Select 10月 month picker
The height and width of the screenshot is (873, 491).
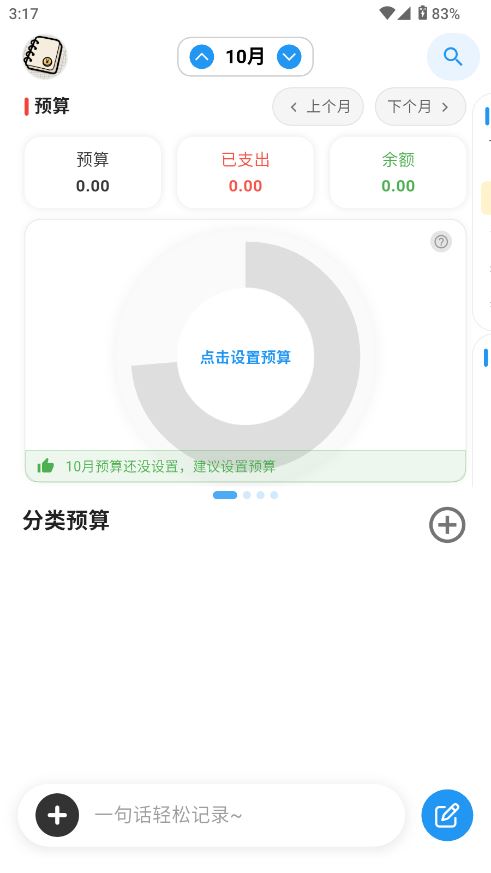tap(245, 57)
